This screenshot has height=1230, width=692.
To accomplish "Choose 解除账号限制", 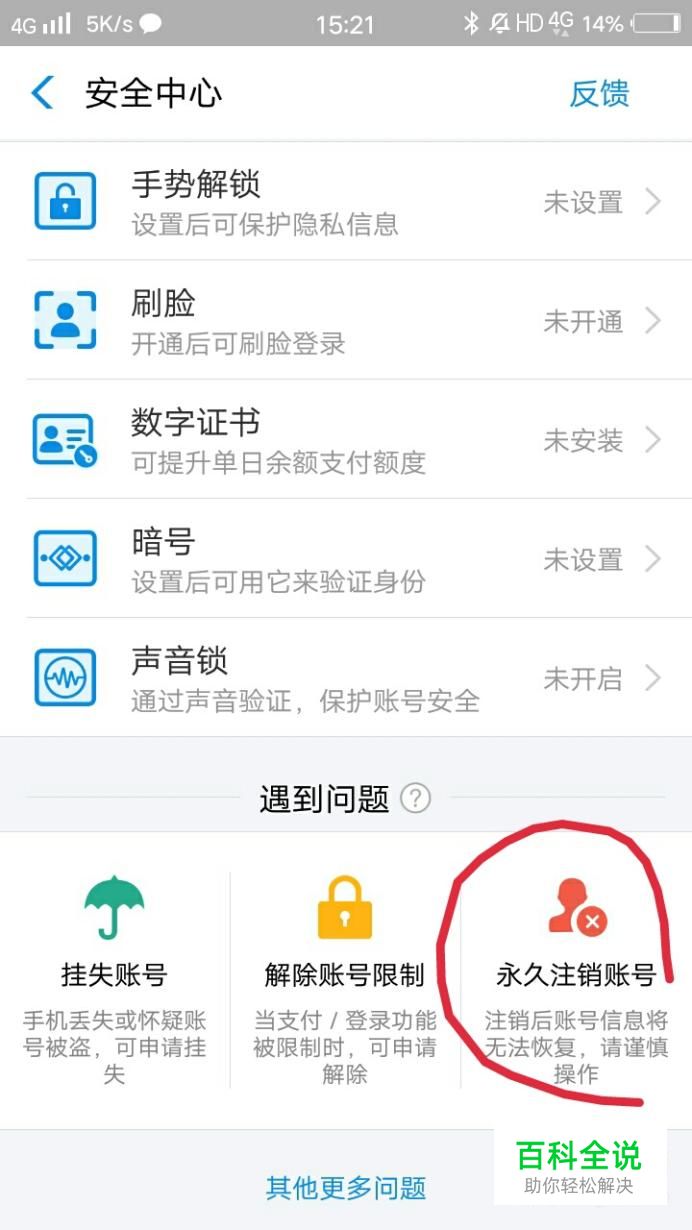I will pos(345,975).
